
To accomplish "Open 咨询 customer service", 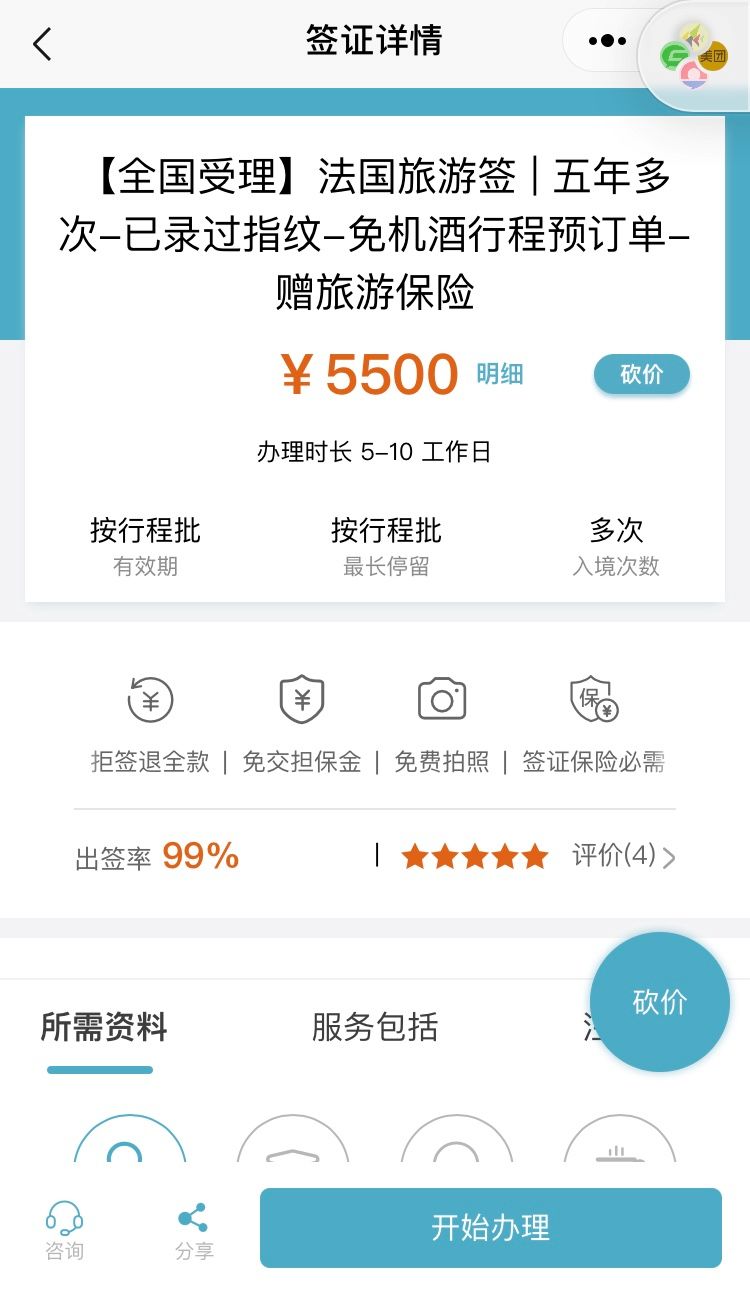I will 65,1230.
